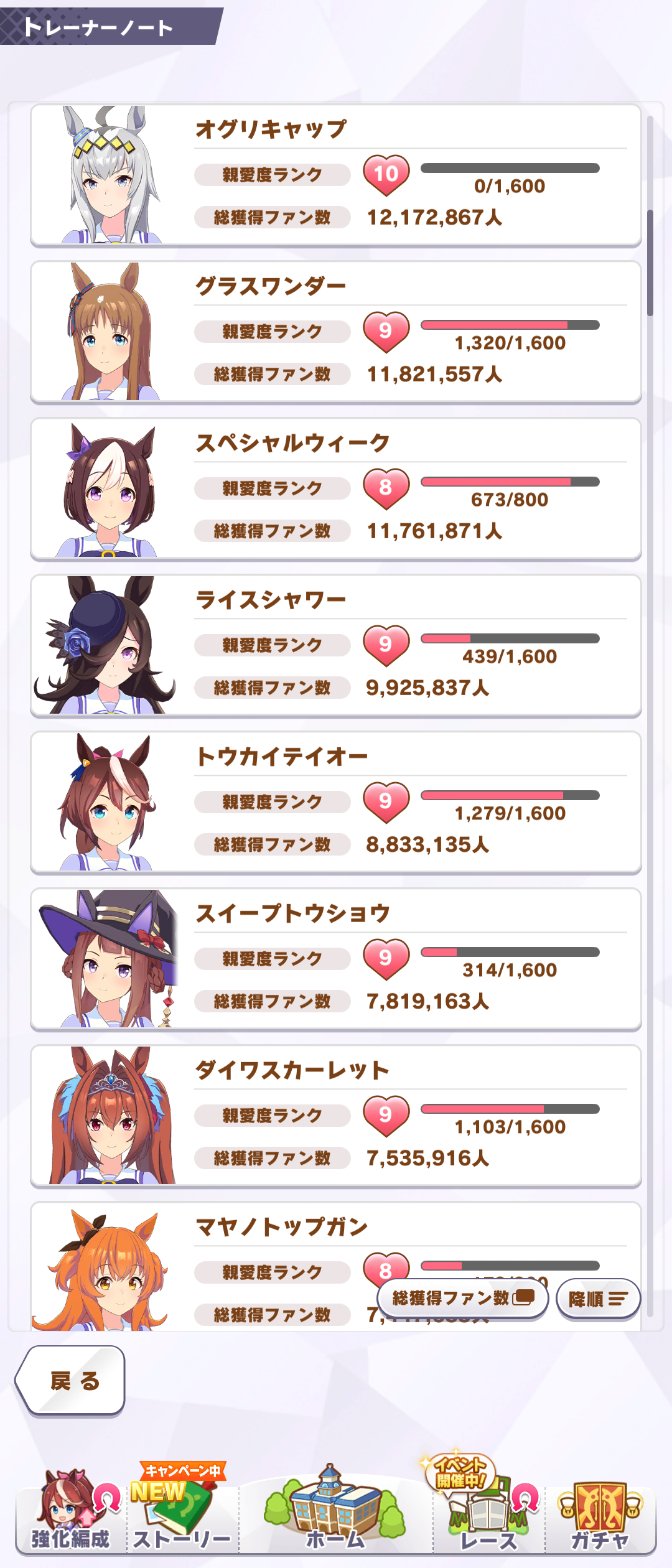Image resolution: width=672 pixels, height=1568 pixels.
Task: Switch to the 強化編成 tab
Action: (71, 1513)
